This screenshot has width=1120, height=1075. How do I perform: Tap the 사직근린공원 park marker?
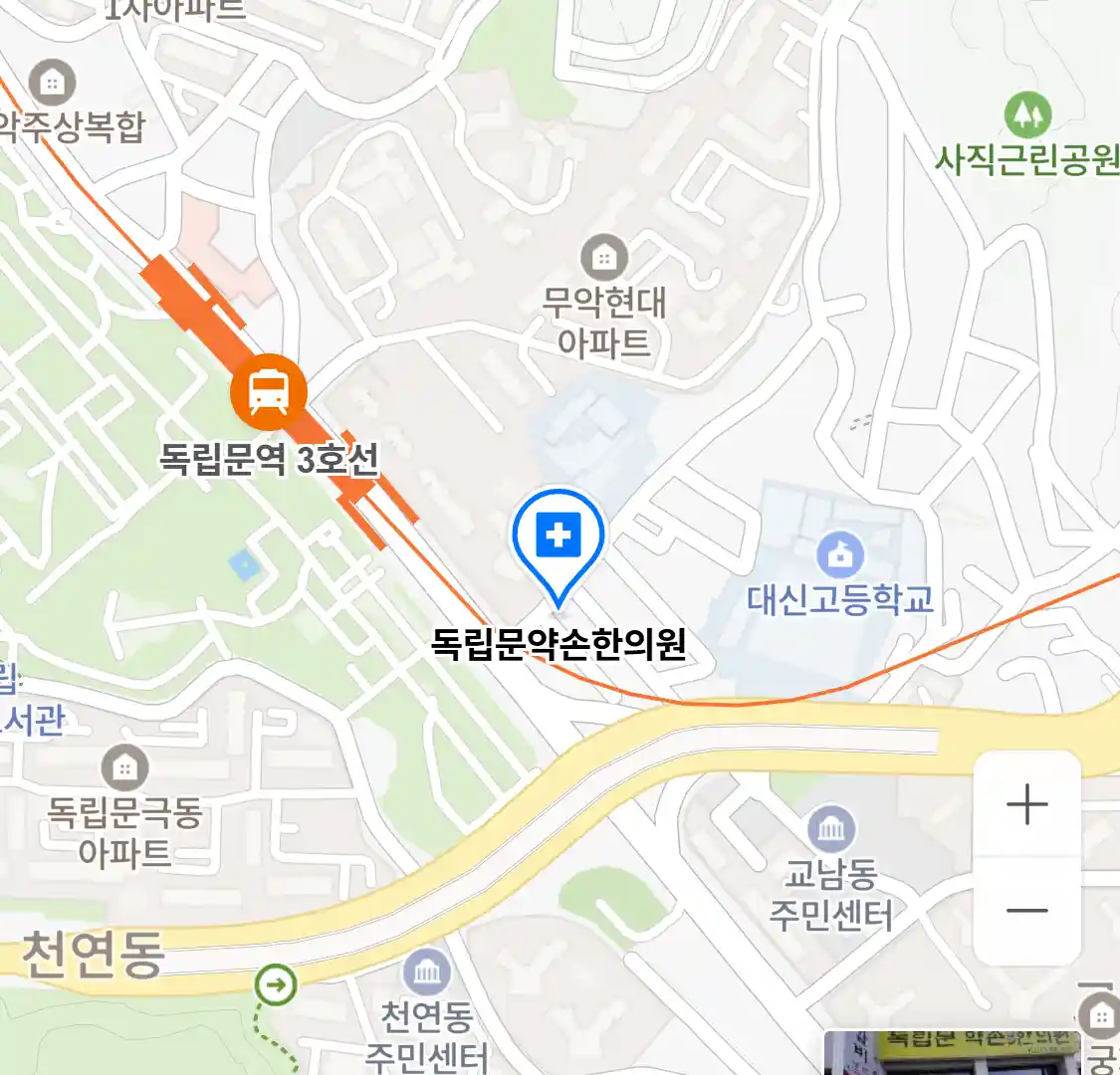1027,115
